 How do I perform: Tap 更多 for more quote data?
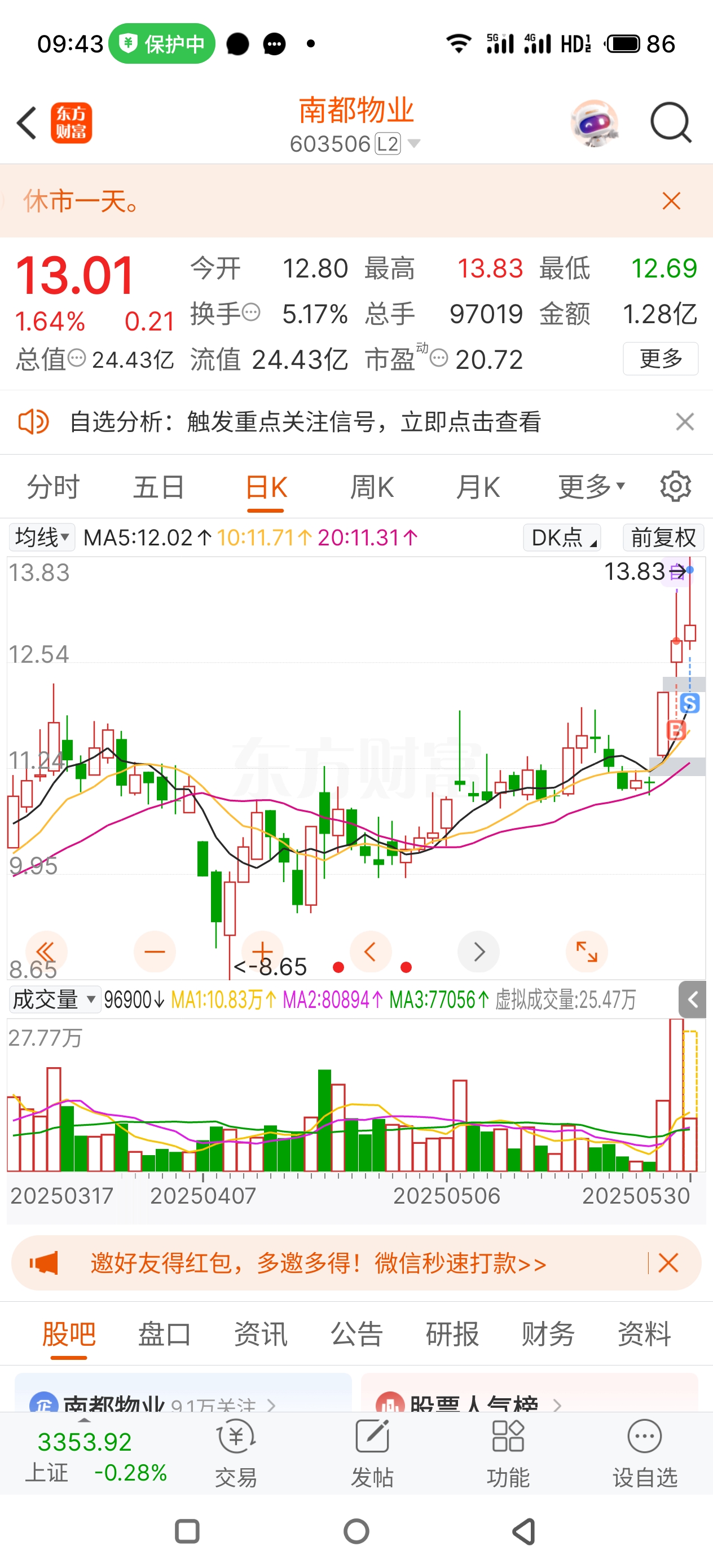click(x=660, y=359)
